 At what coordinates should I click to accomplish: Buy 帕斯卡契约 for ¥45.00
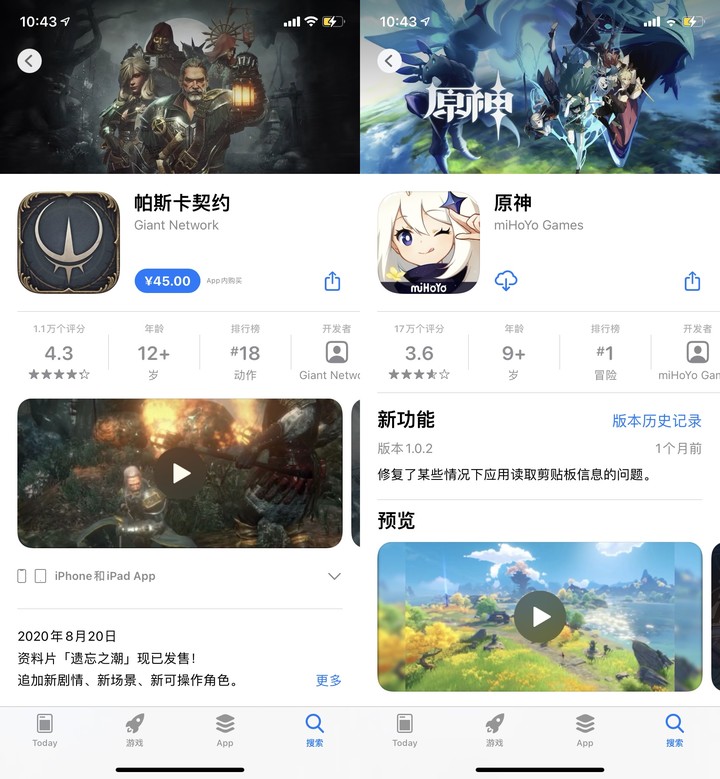167,281
